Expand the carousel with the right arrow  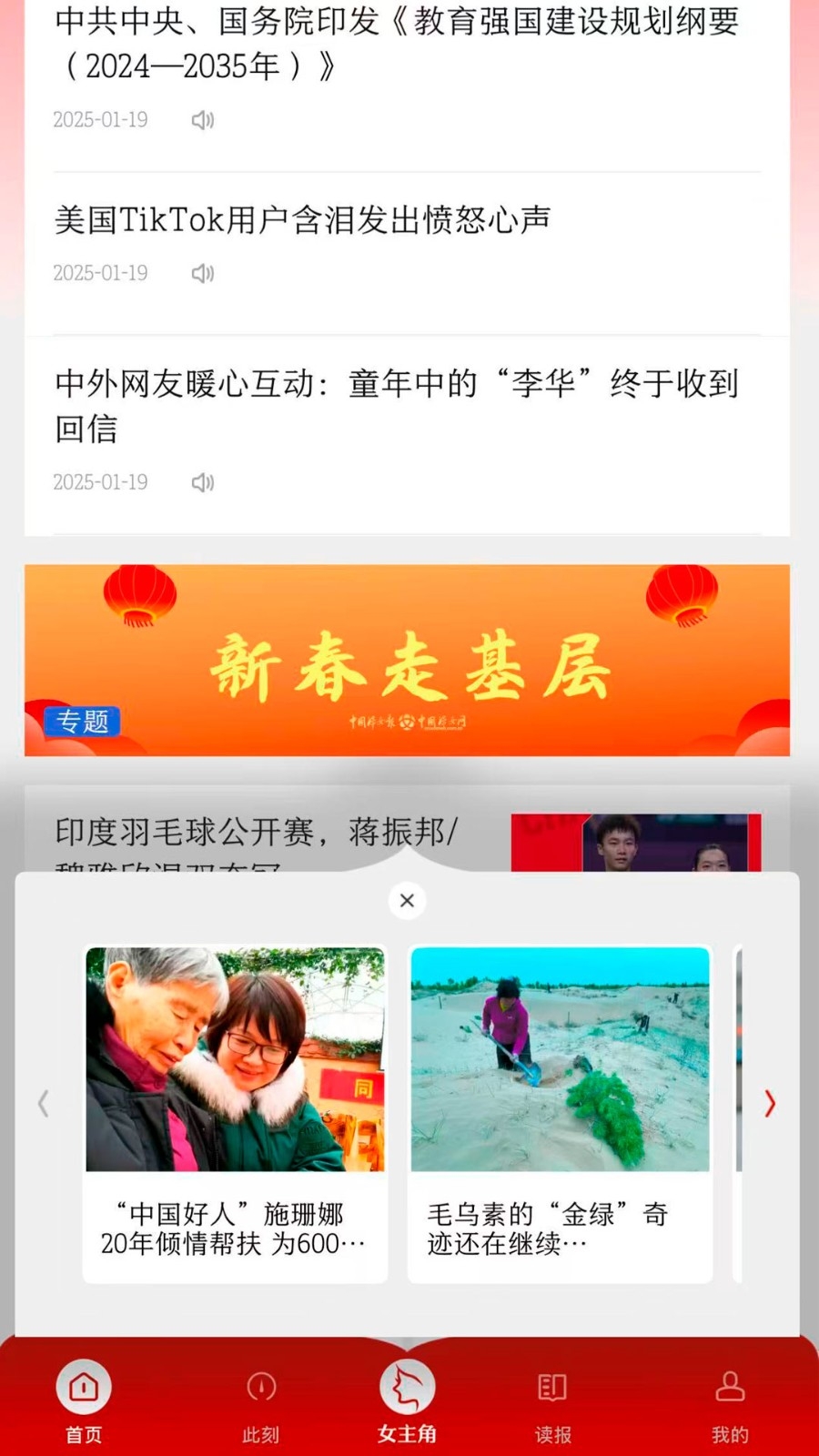click(770, 1104)
